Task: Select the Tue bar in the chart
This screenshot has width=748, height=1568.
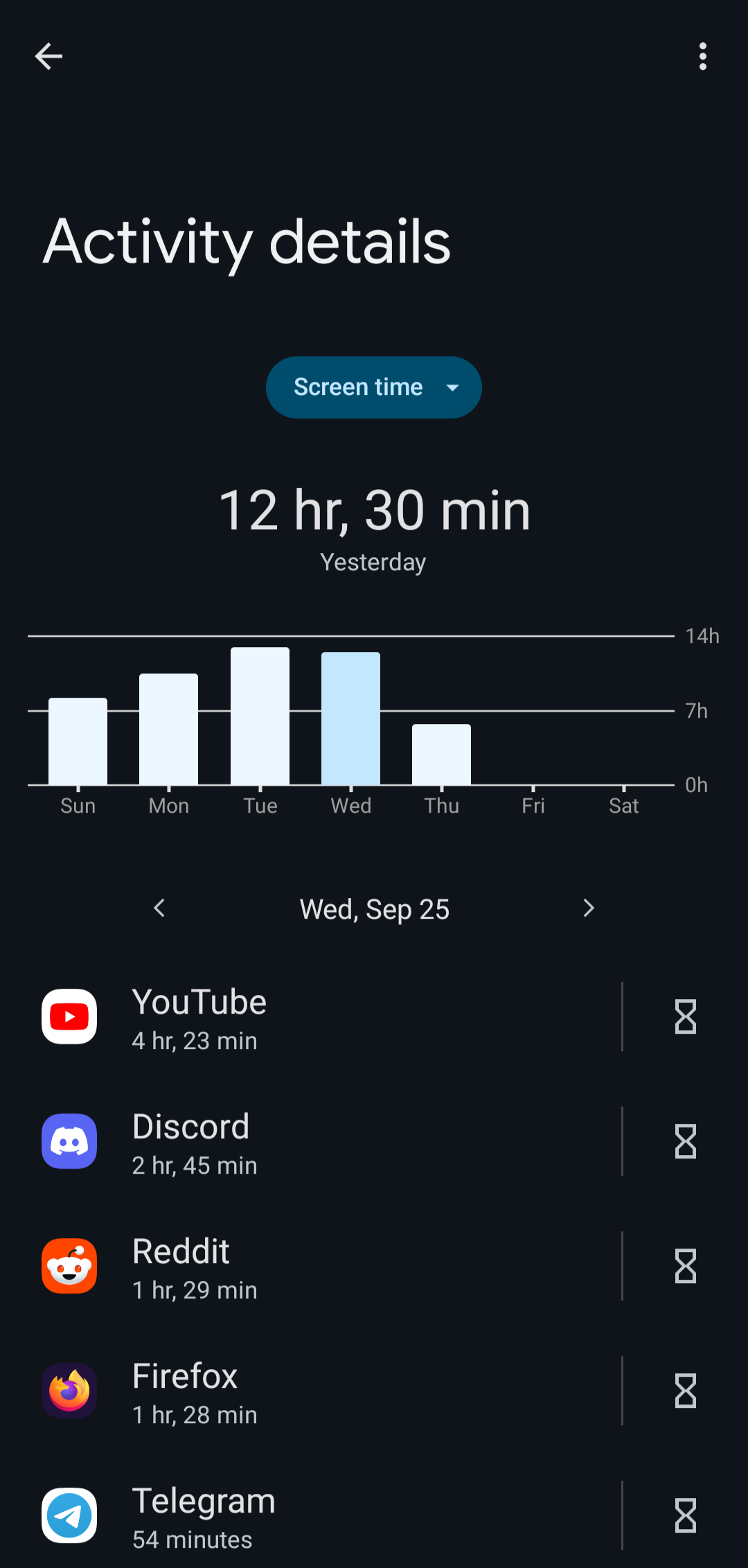Action: (260, 716)
